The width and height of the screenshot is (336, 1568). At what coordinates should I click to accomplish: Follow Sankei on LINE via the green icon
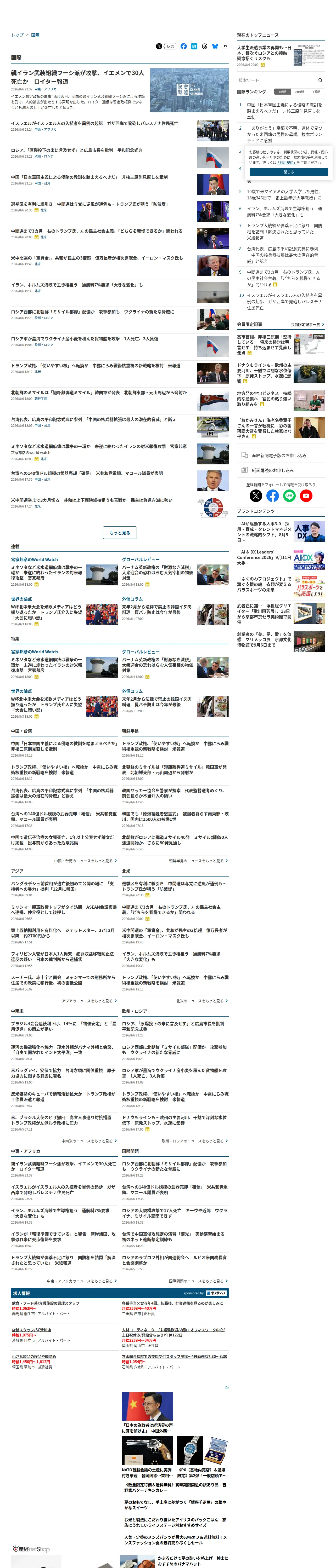pos(289,495)
